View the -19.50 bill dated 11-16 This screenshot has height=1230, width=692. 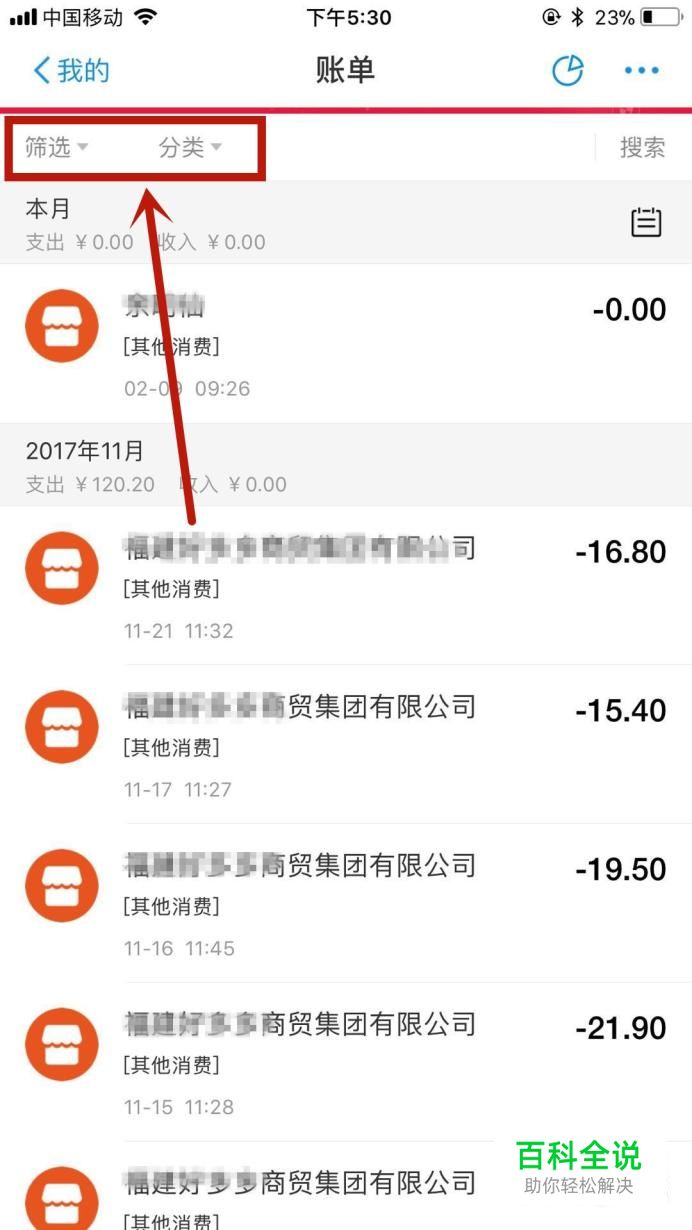point(346,903)
